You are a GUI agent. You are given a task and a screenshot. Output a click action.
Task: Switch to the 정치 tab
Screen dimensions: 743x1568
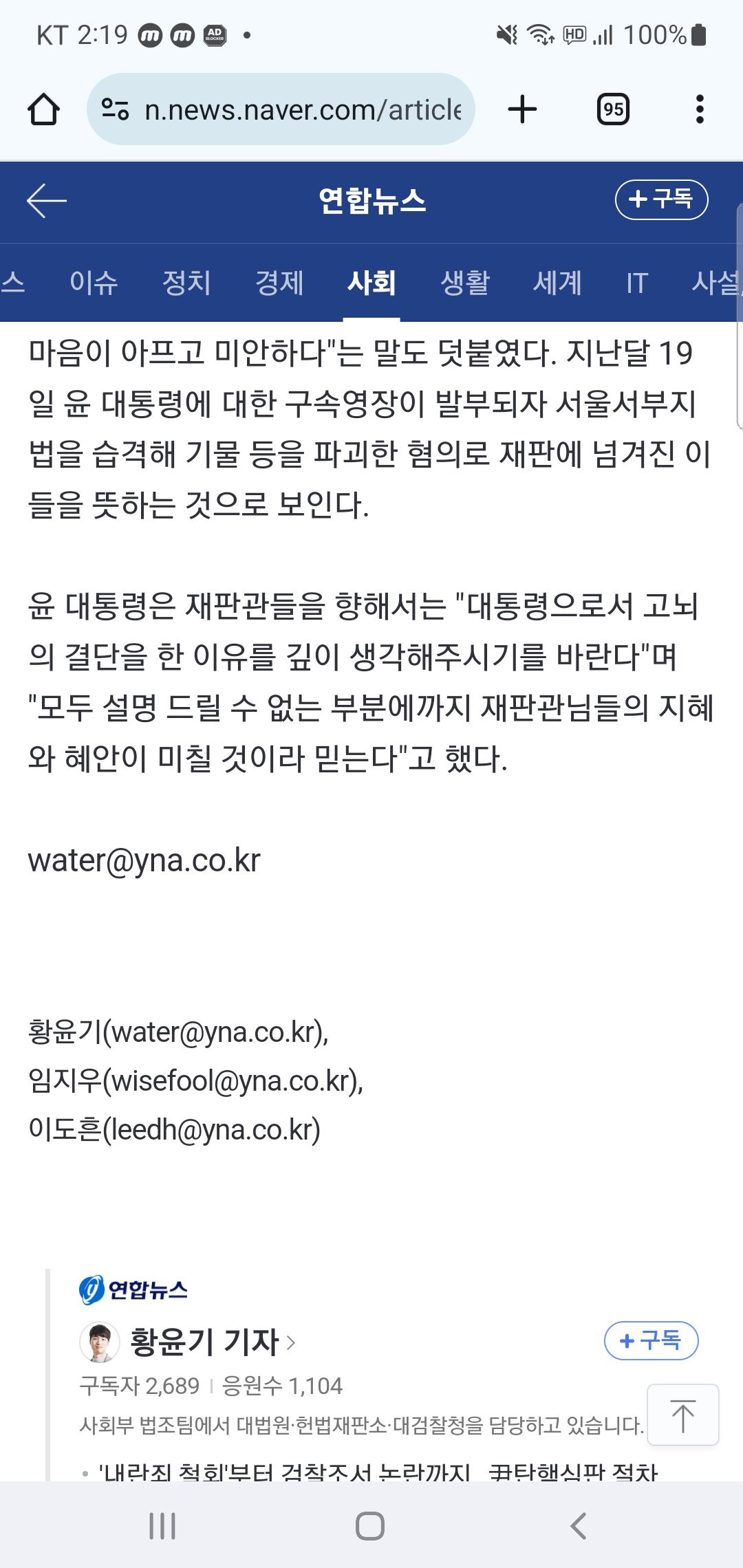pos(186,283)
